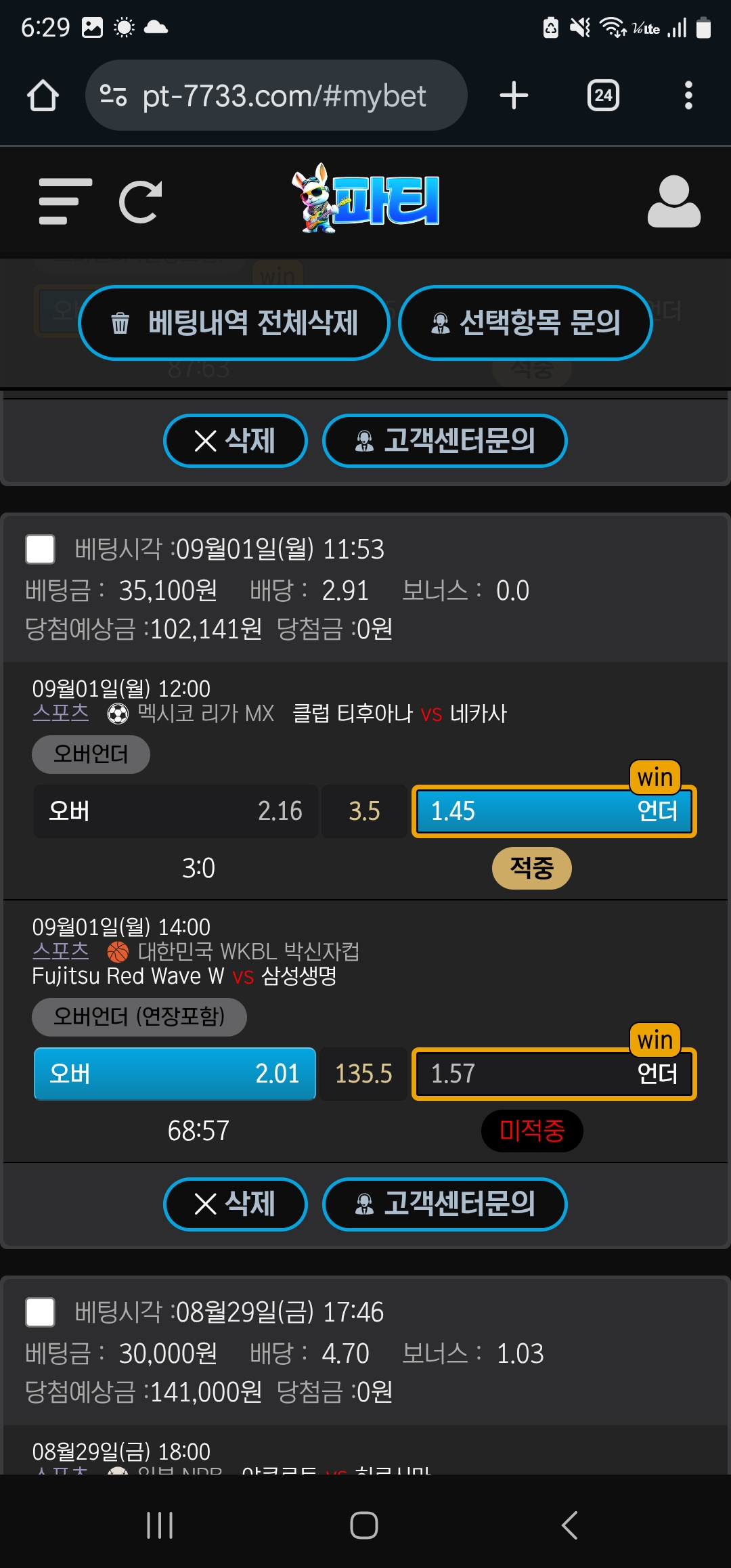Viewport: 731px width, 1568px height.
Task: Tap 고객센터문의 under the 35,100원 bet
Action: point(444,1204)
